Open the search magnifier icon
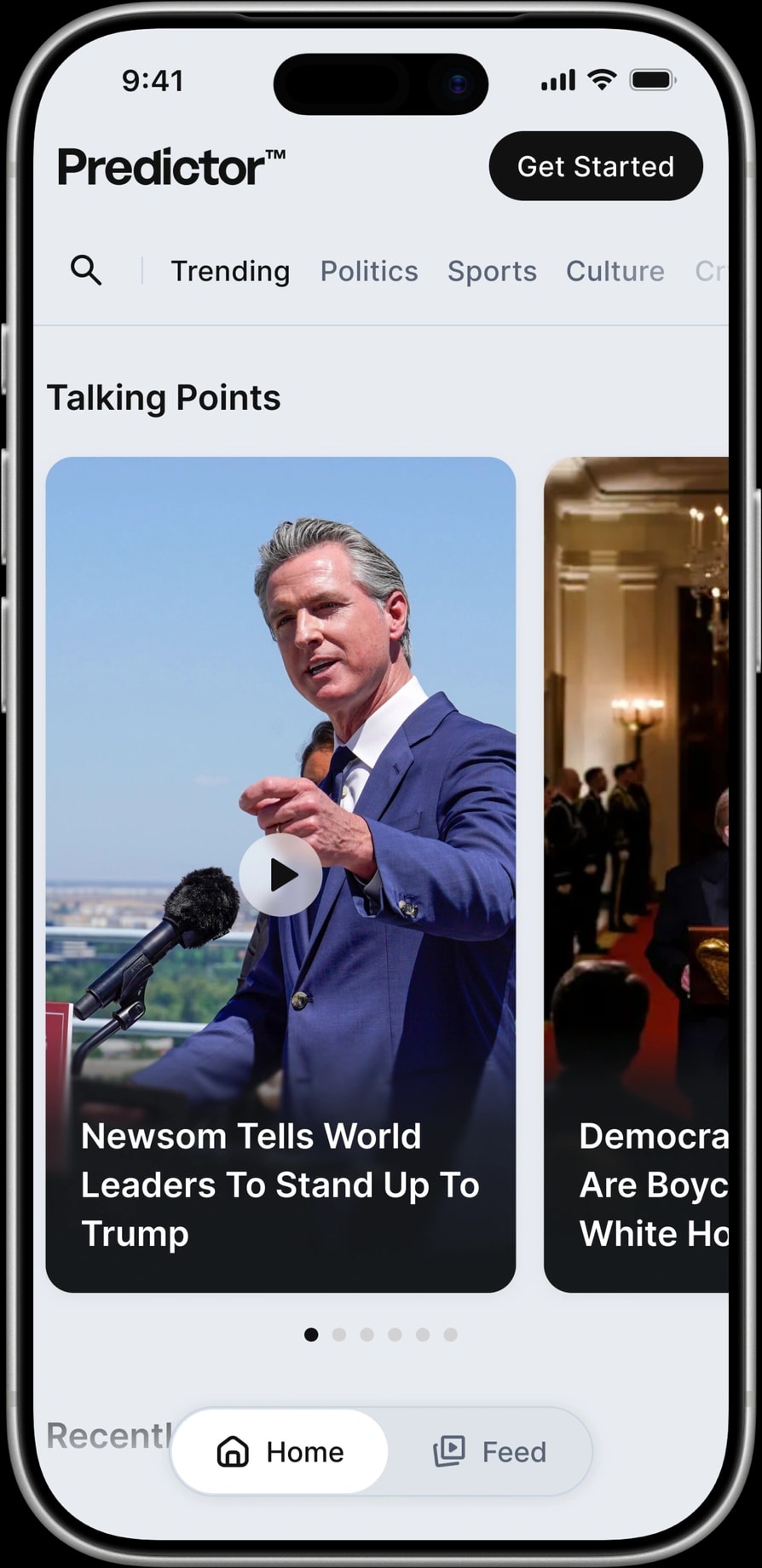762x1568 pixels. tap(86, 270)
